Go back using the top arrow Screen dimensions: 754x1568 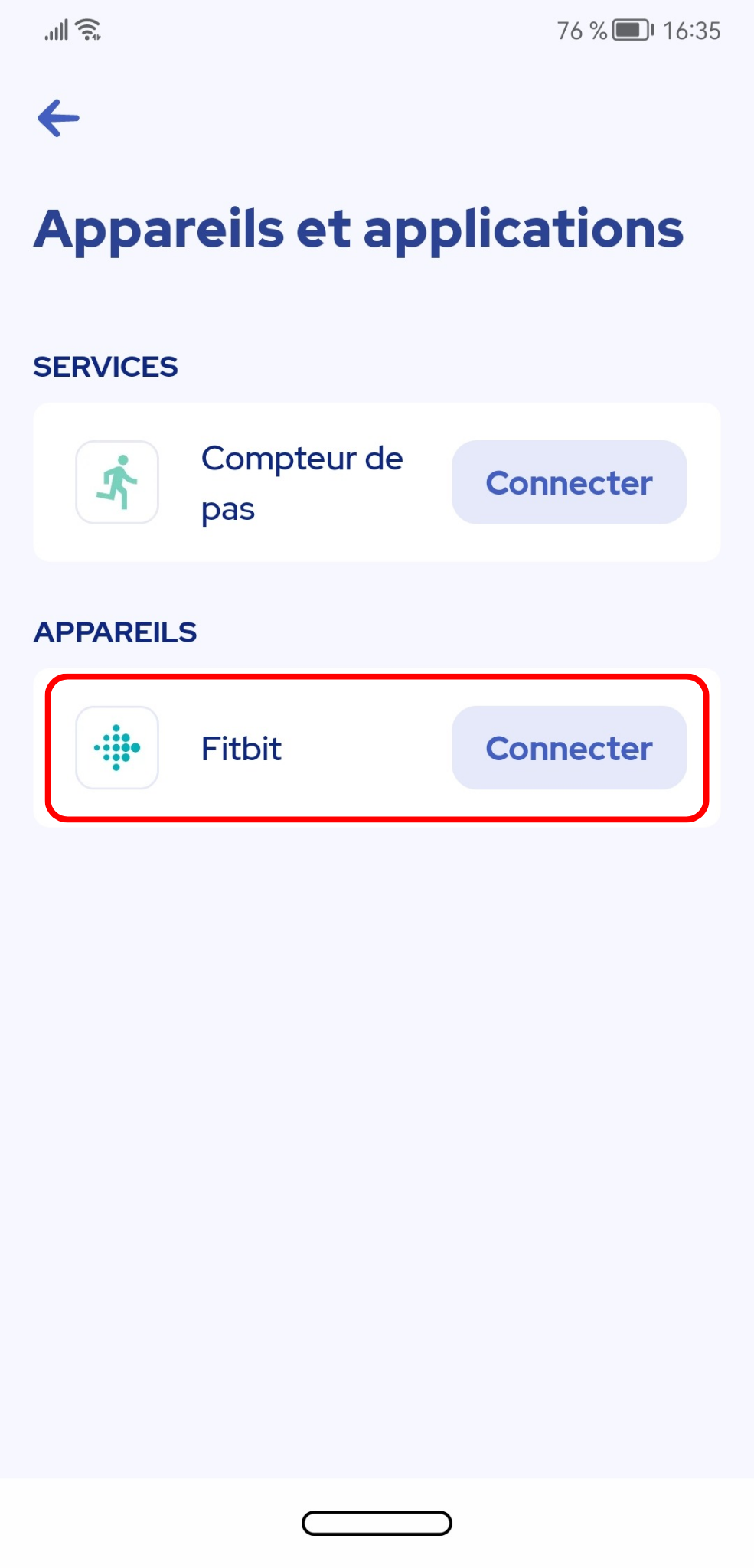point(59,119)
